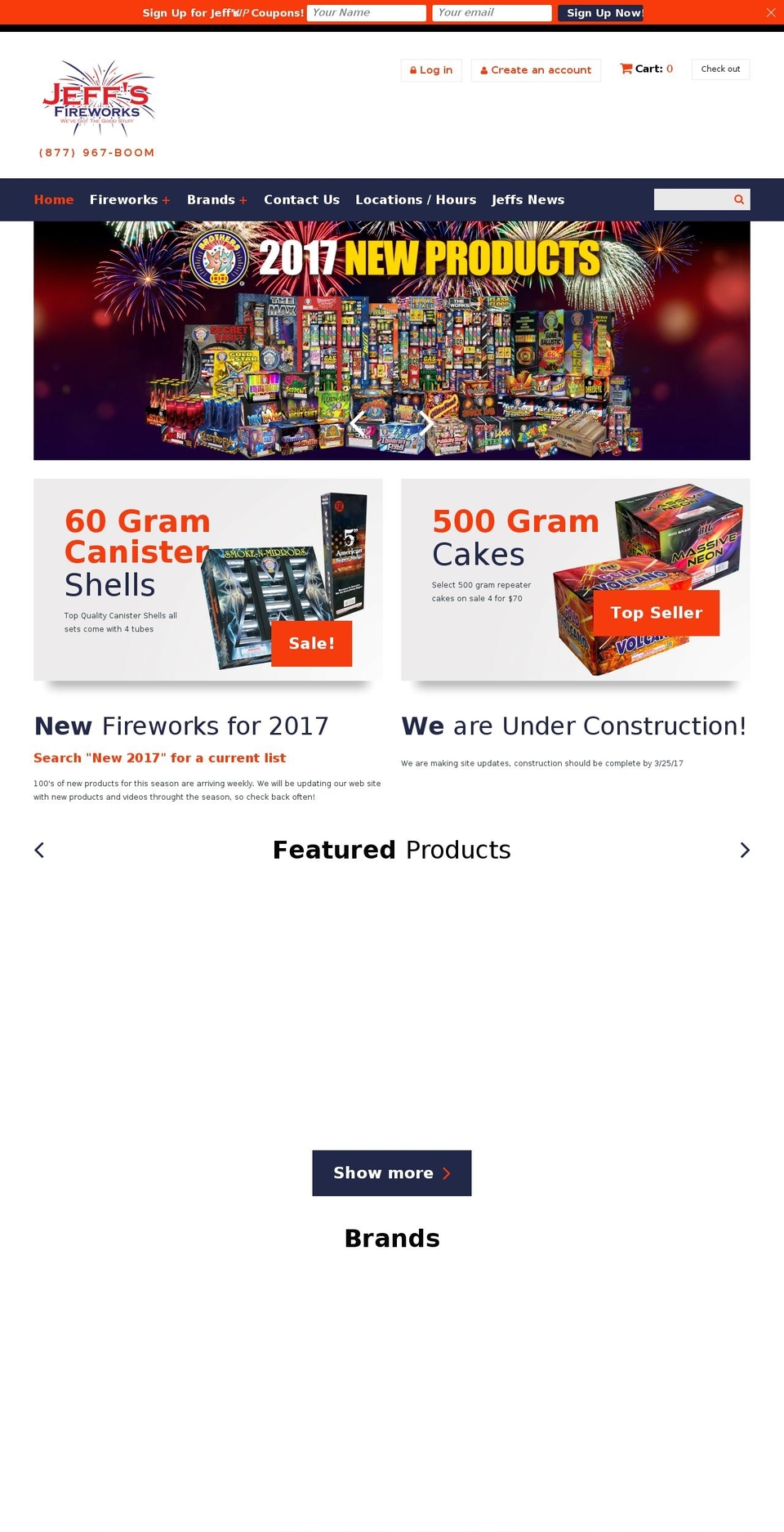
Task: Open the shopping cart icon
Action: [626, 69]
